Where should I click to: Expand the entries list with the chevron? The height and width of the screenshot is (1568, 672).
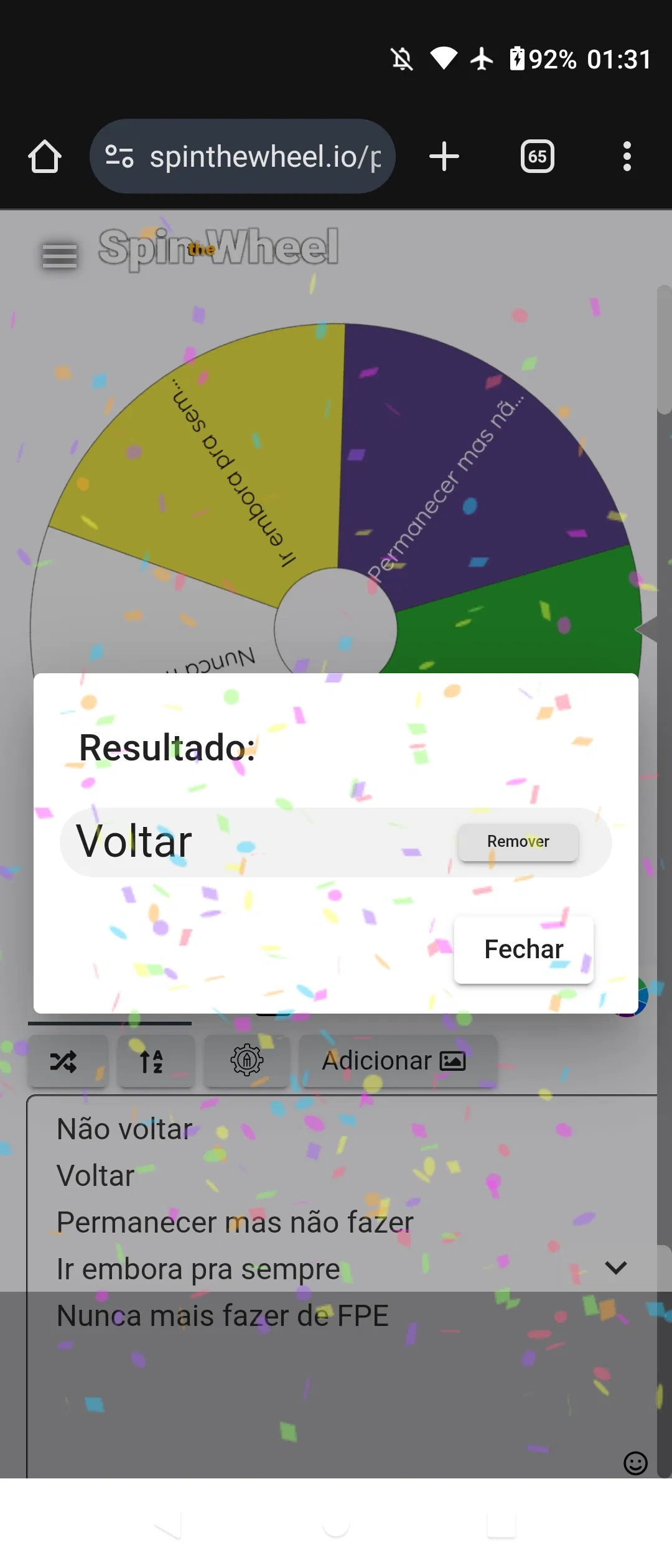coord(615,1267)
